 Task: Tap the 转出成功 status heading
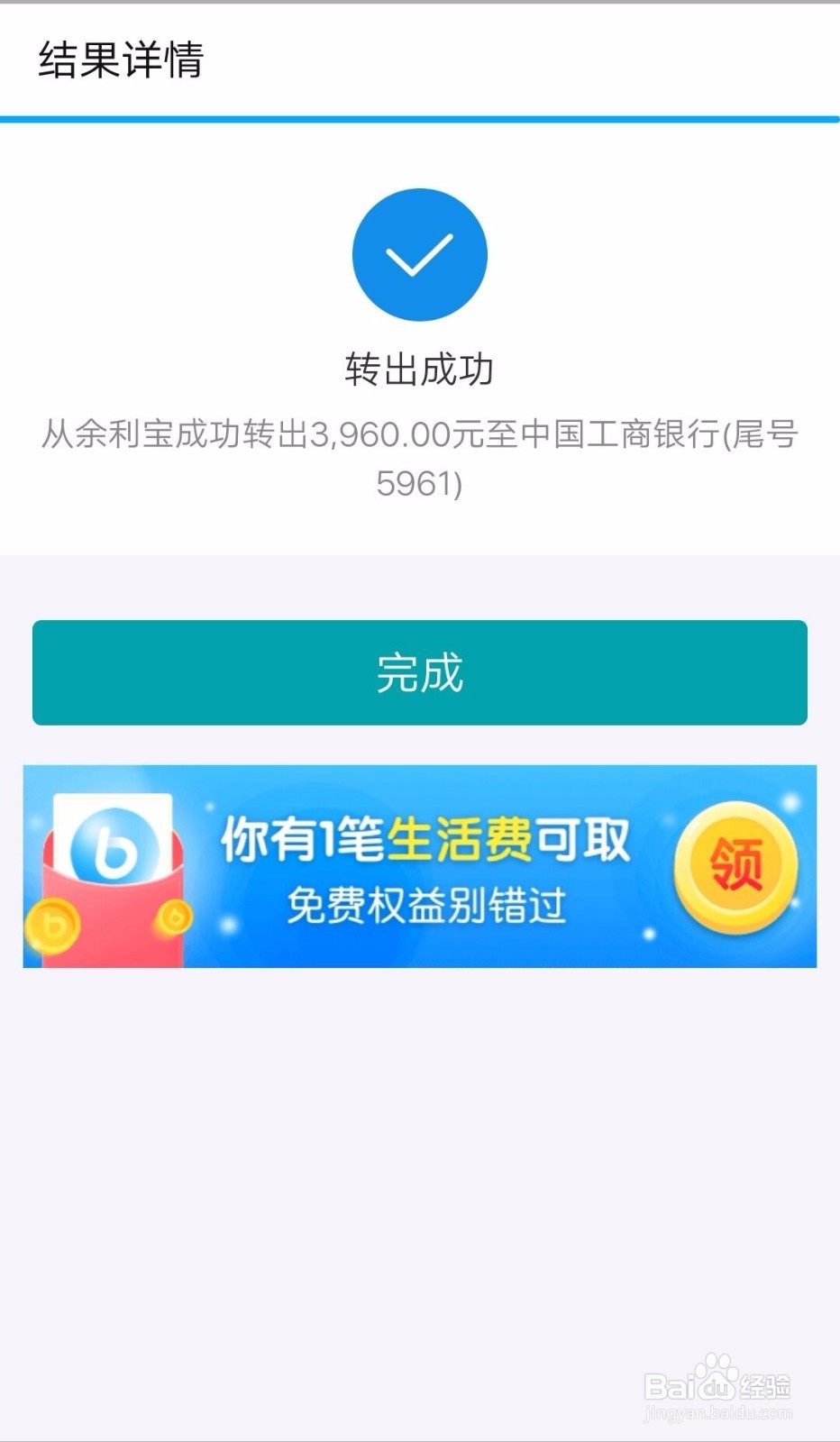[420, 368]
